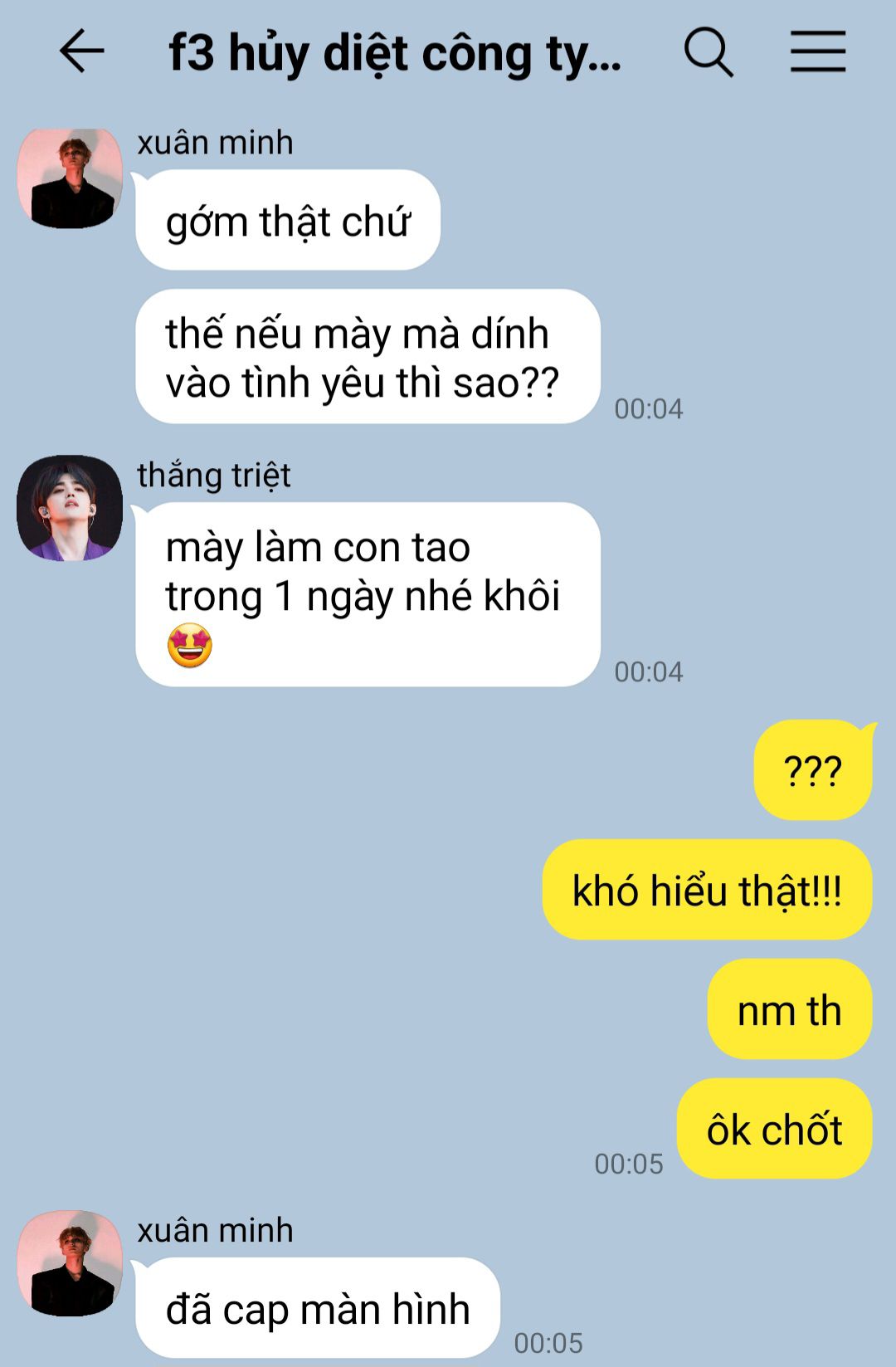View thắng triệt's profile picture
This screenshot has height=1367, width=896.
(x=70, y=507)
